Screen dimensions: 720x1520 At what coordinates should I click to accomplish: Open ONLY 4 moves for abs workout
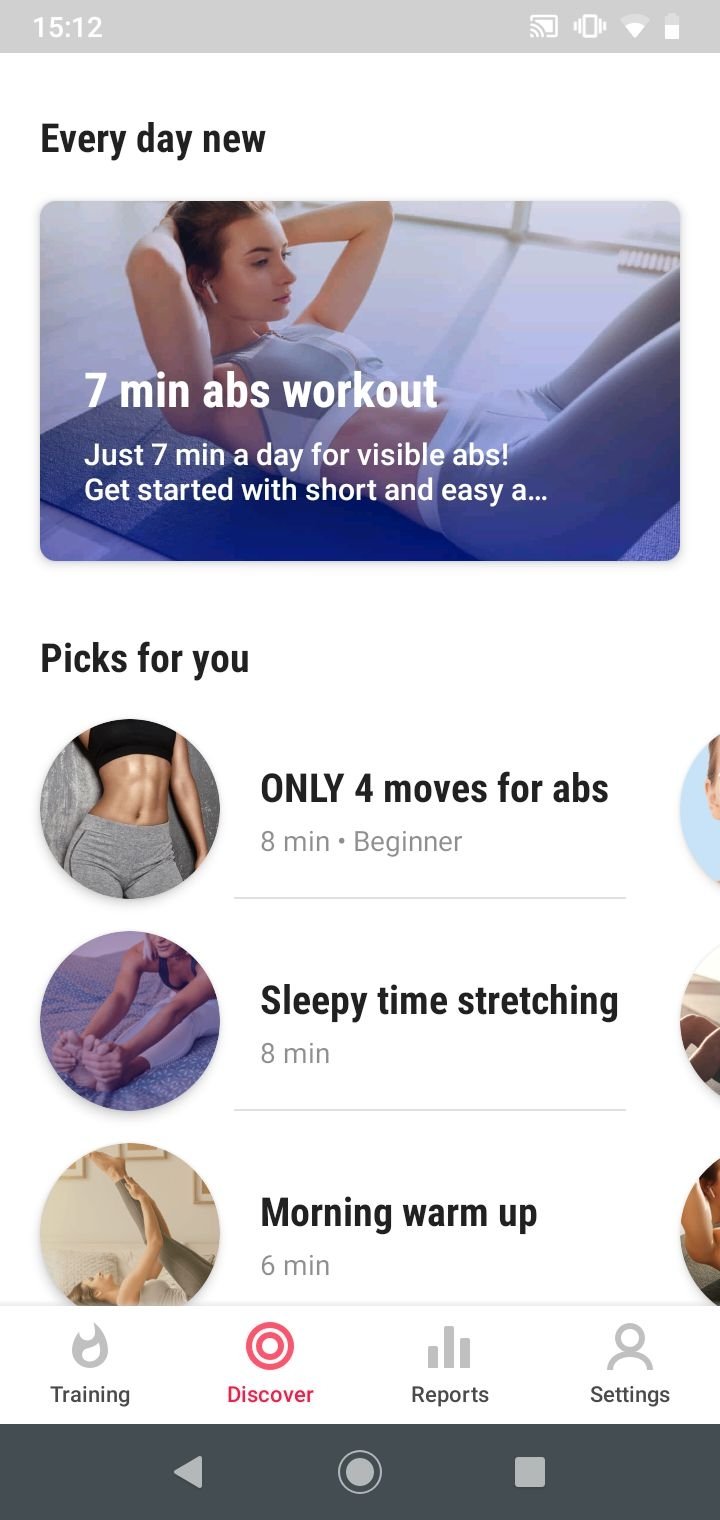tap(333, 809)
